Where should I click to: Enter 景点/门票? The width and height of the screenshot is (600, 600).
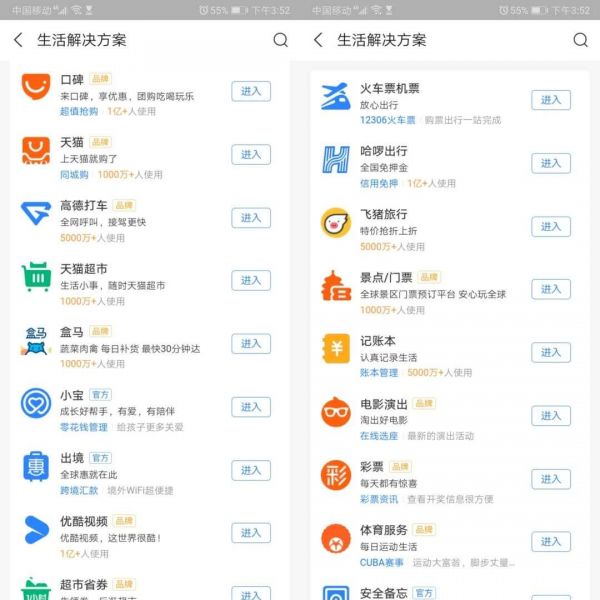tap(551, 289)
